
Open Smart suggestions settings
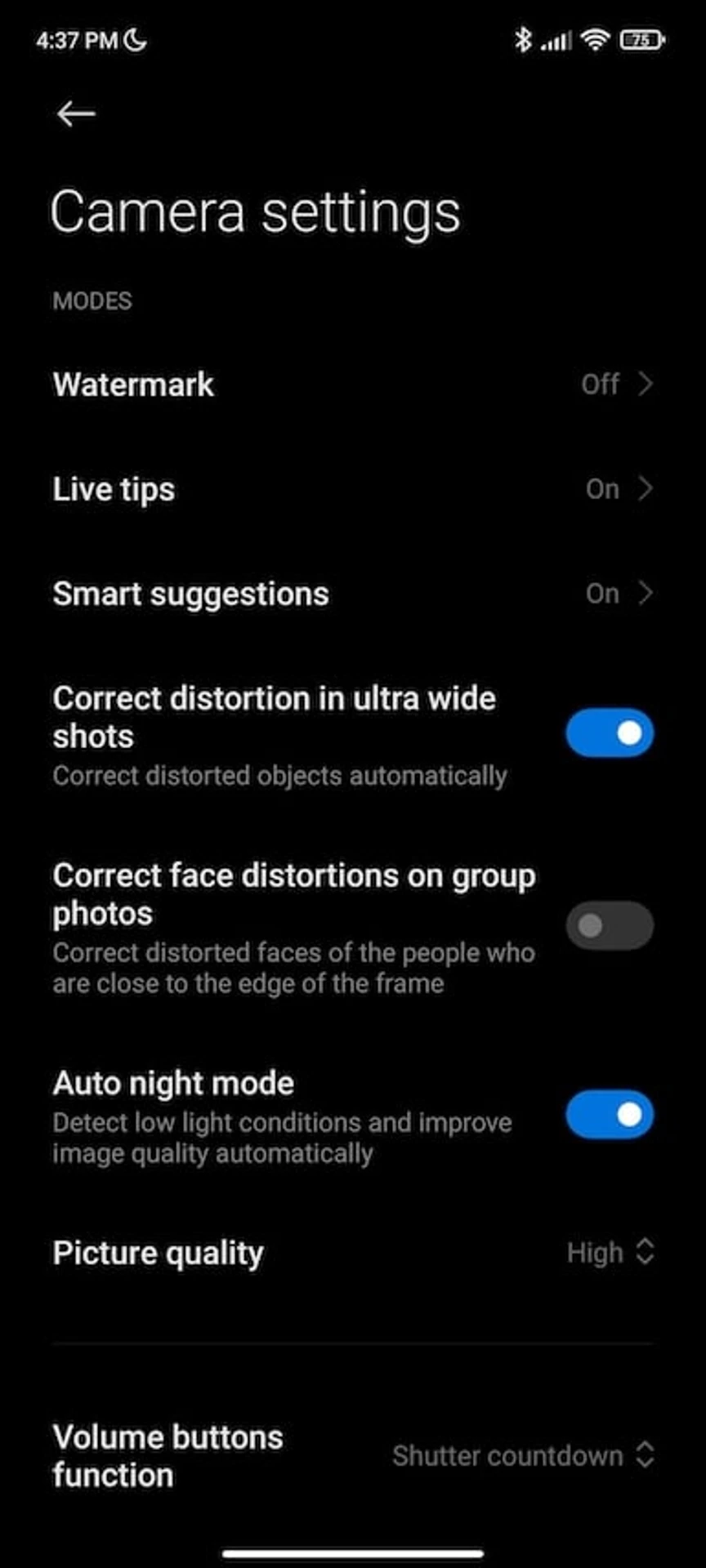351,594
